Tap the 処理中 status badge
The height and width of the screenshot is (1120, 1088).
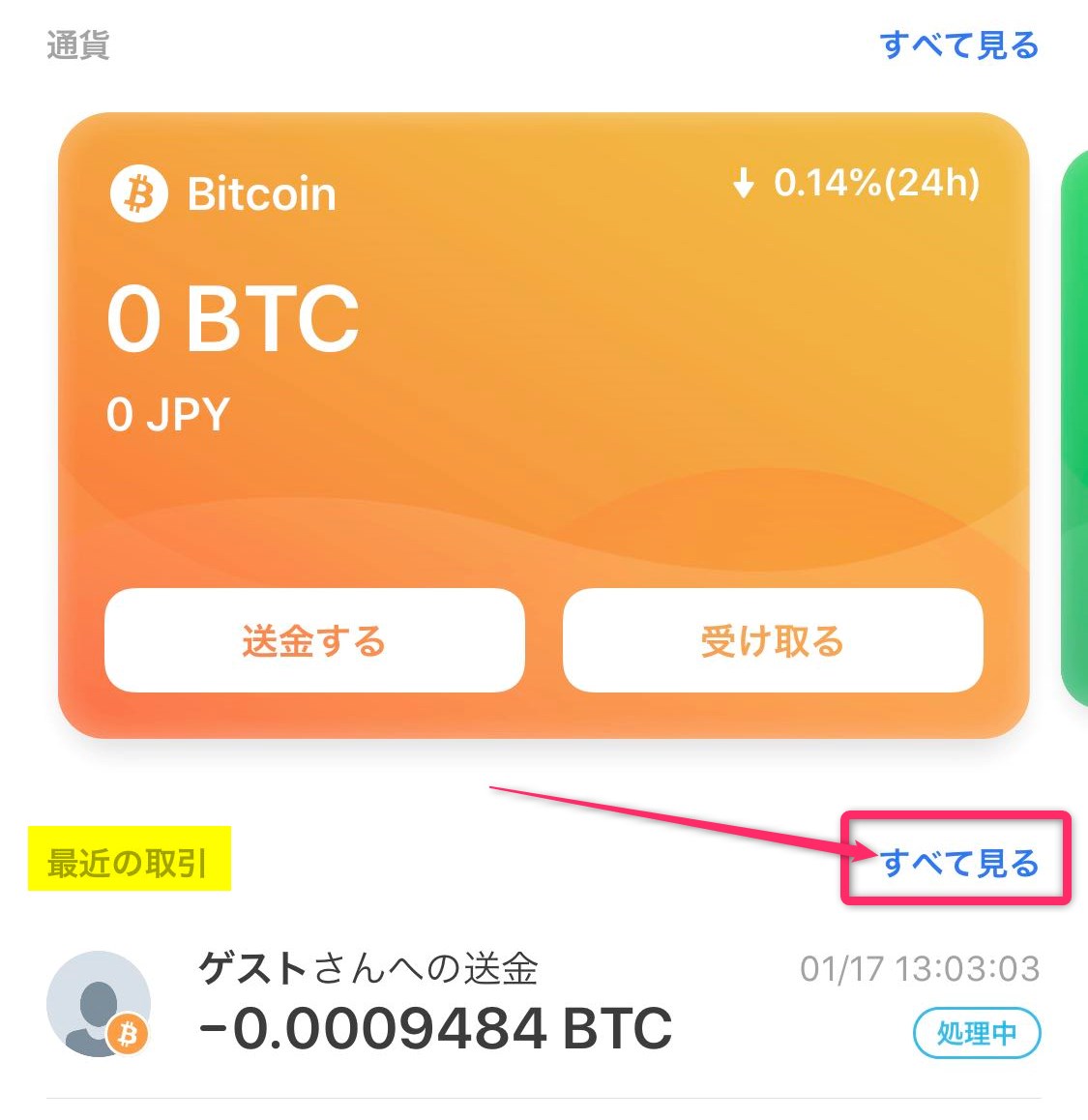[x=977, y=1032]
